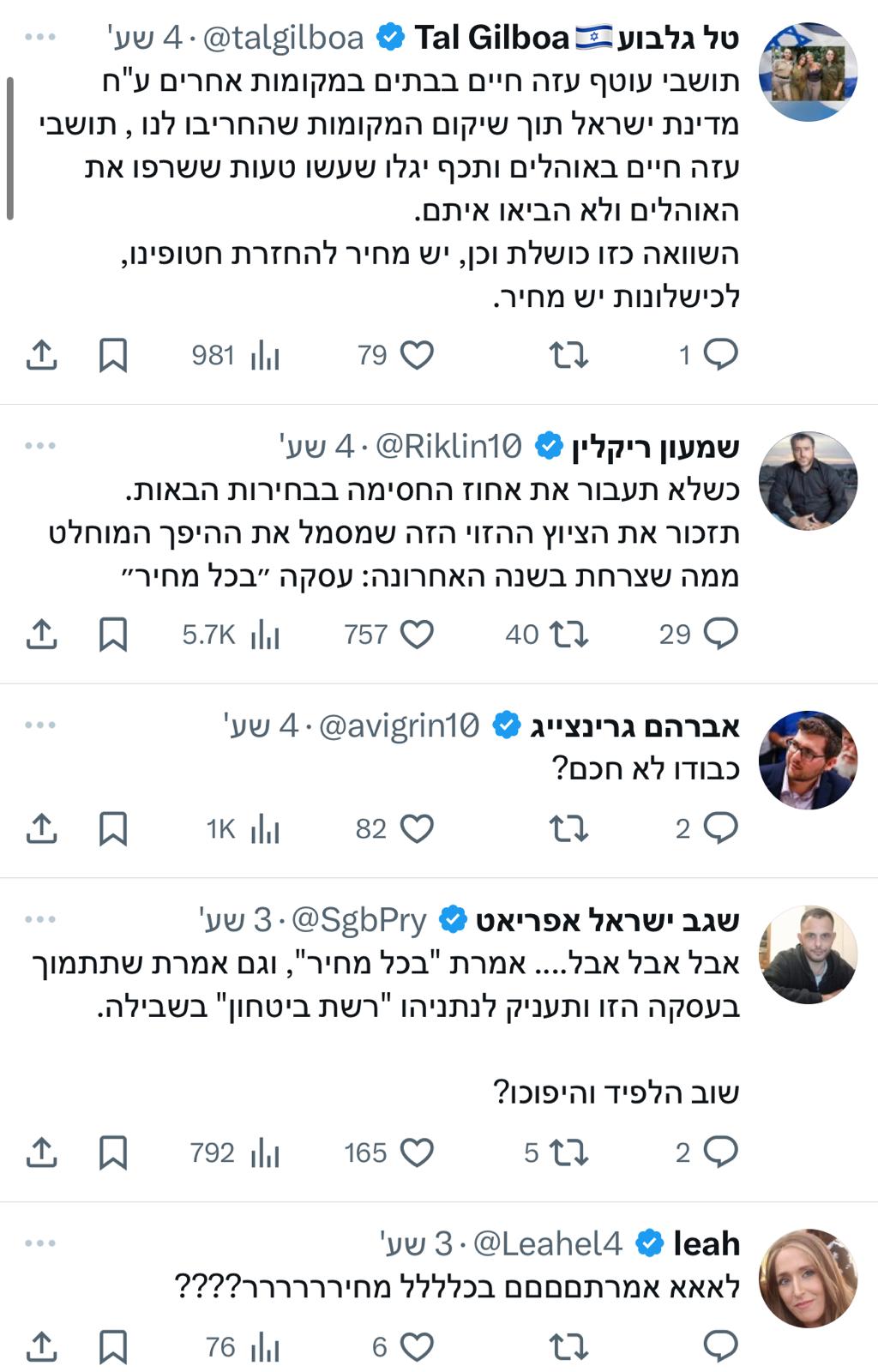Bookmark the tweet from @Riklin10
The image size is (878, 1372).
pyautogui.click(x=113, y=635)
